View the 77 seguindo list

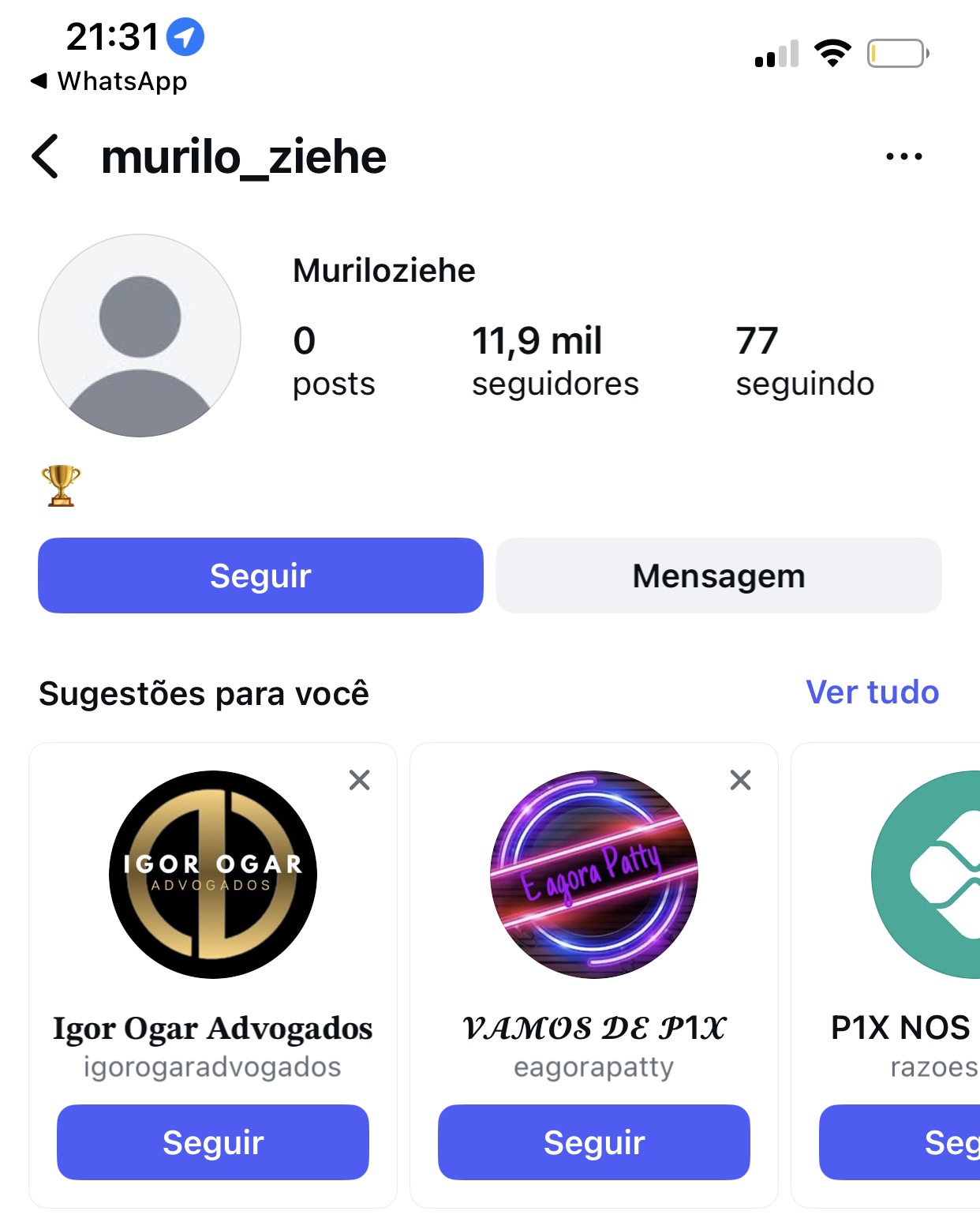coord(805,361)
